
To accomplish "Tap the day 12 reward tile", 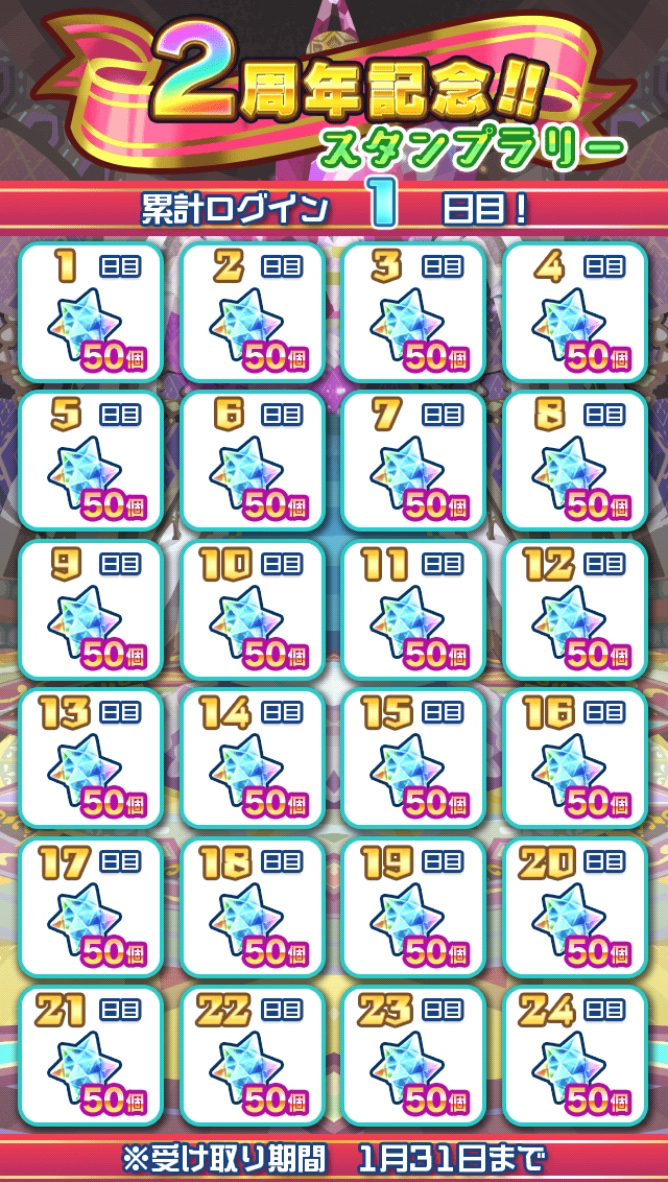I will (x=575, y=610).
